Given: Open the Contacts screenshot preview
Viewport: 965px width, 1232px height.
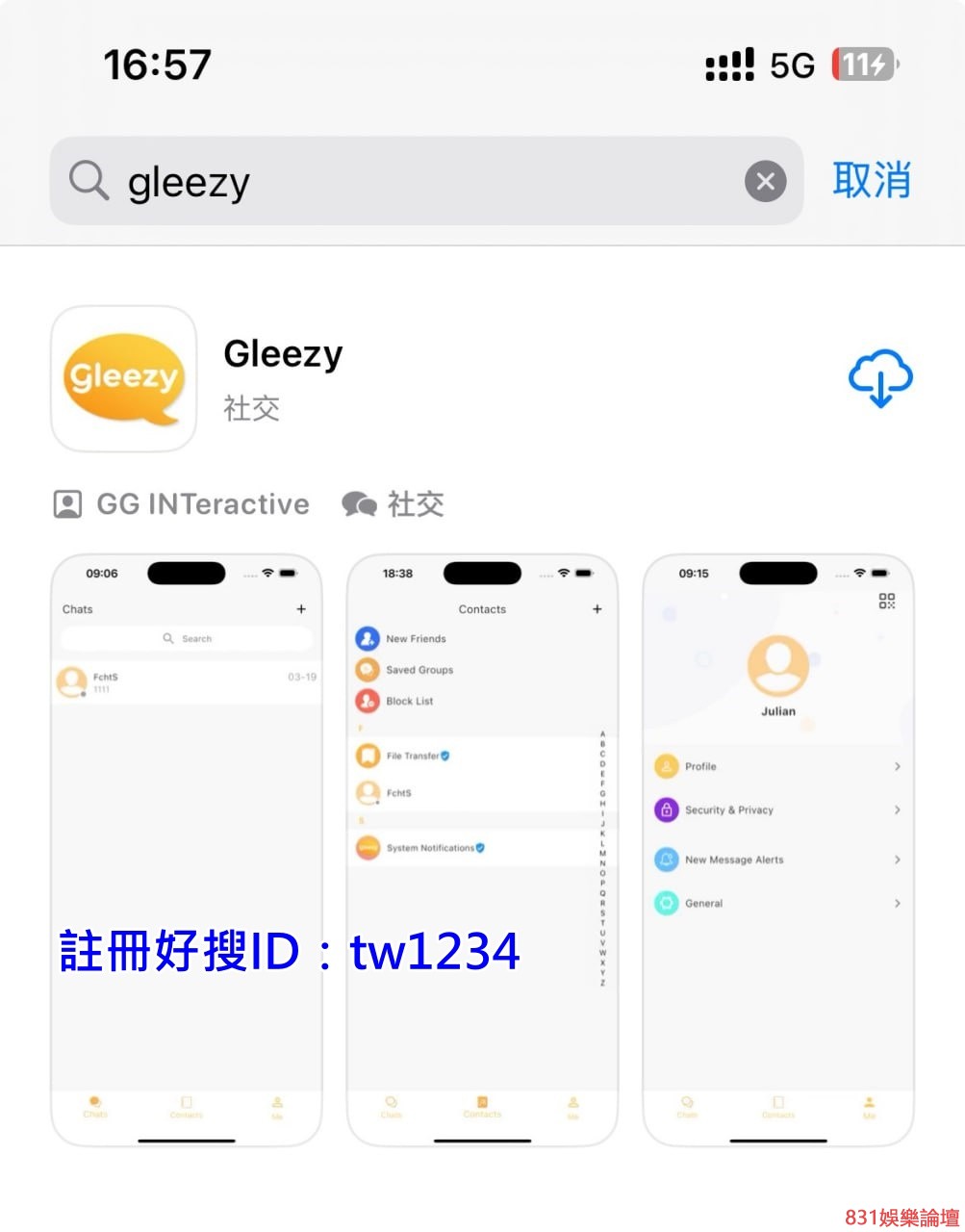Looking at the screenshot, I should [x=481, y=849].
